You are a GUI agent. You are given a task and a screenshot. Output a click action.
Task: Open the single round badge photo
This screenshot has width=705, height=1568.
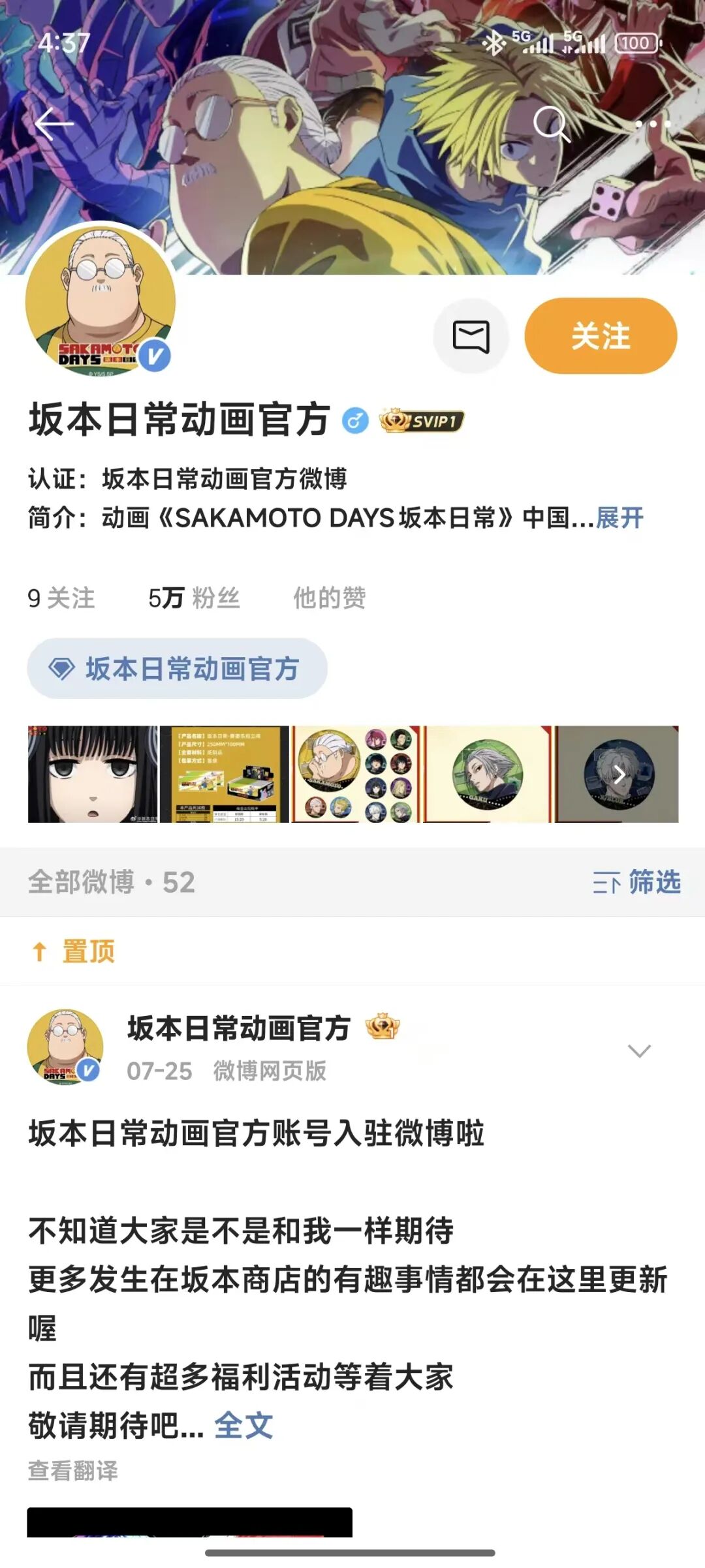coord(487,774)
